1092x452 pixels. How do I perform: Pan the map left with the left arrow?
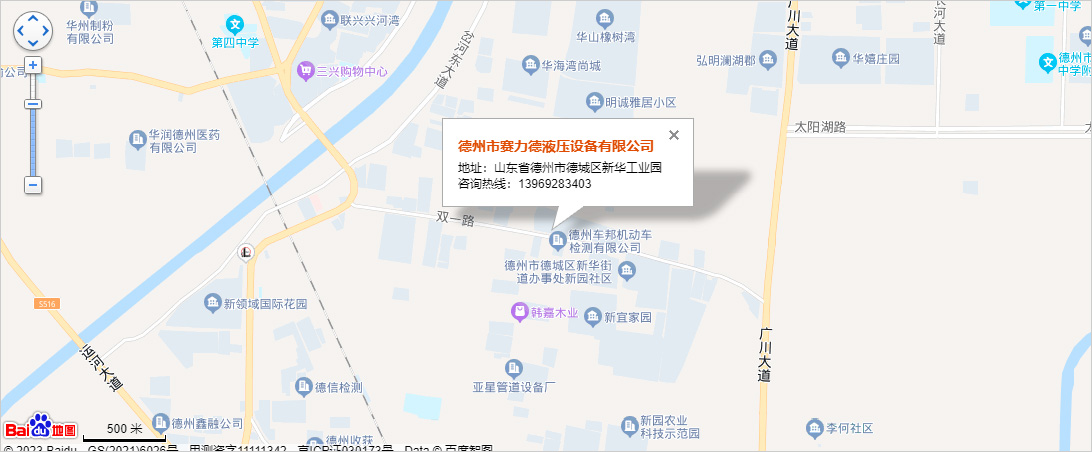point(20,31)
